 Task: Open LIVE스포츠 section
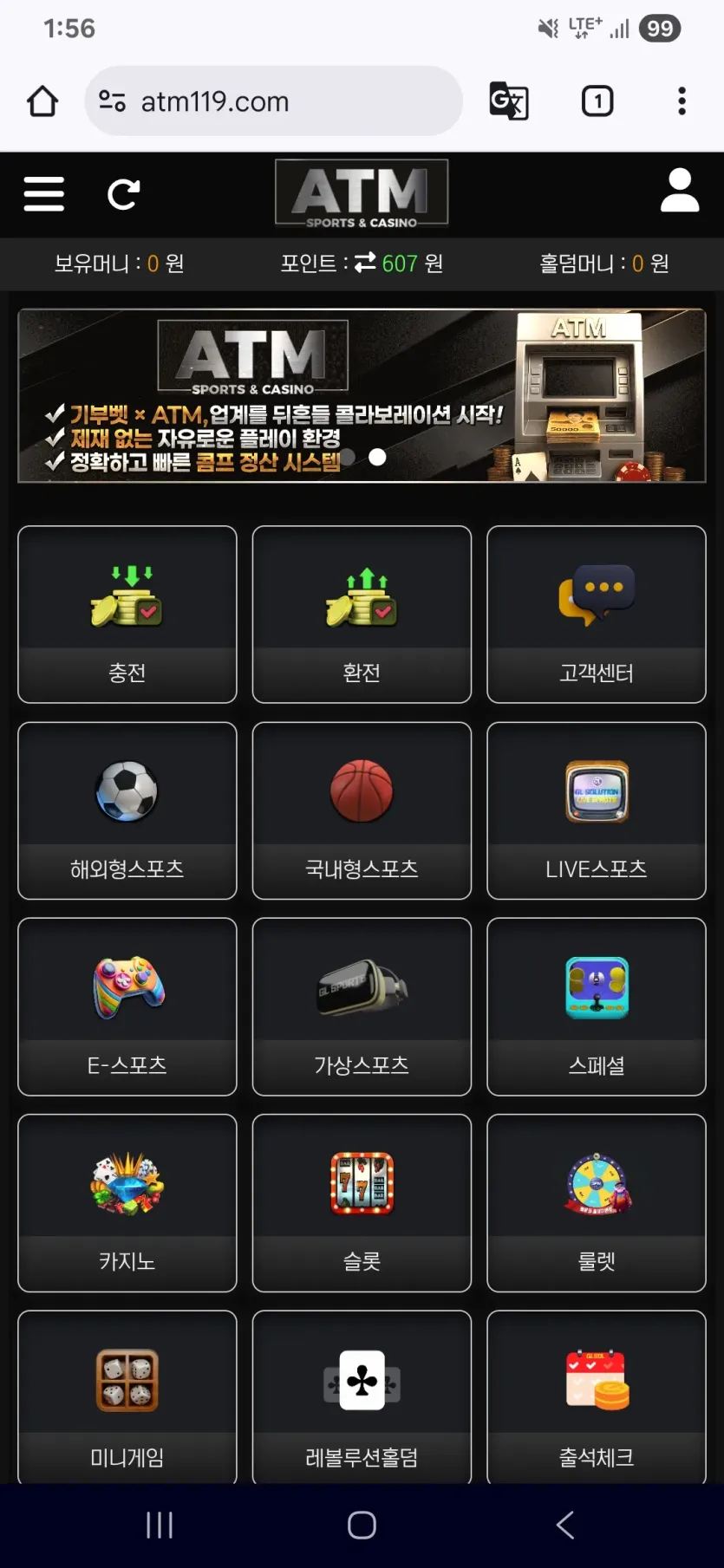597,810
